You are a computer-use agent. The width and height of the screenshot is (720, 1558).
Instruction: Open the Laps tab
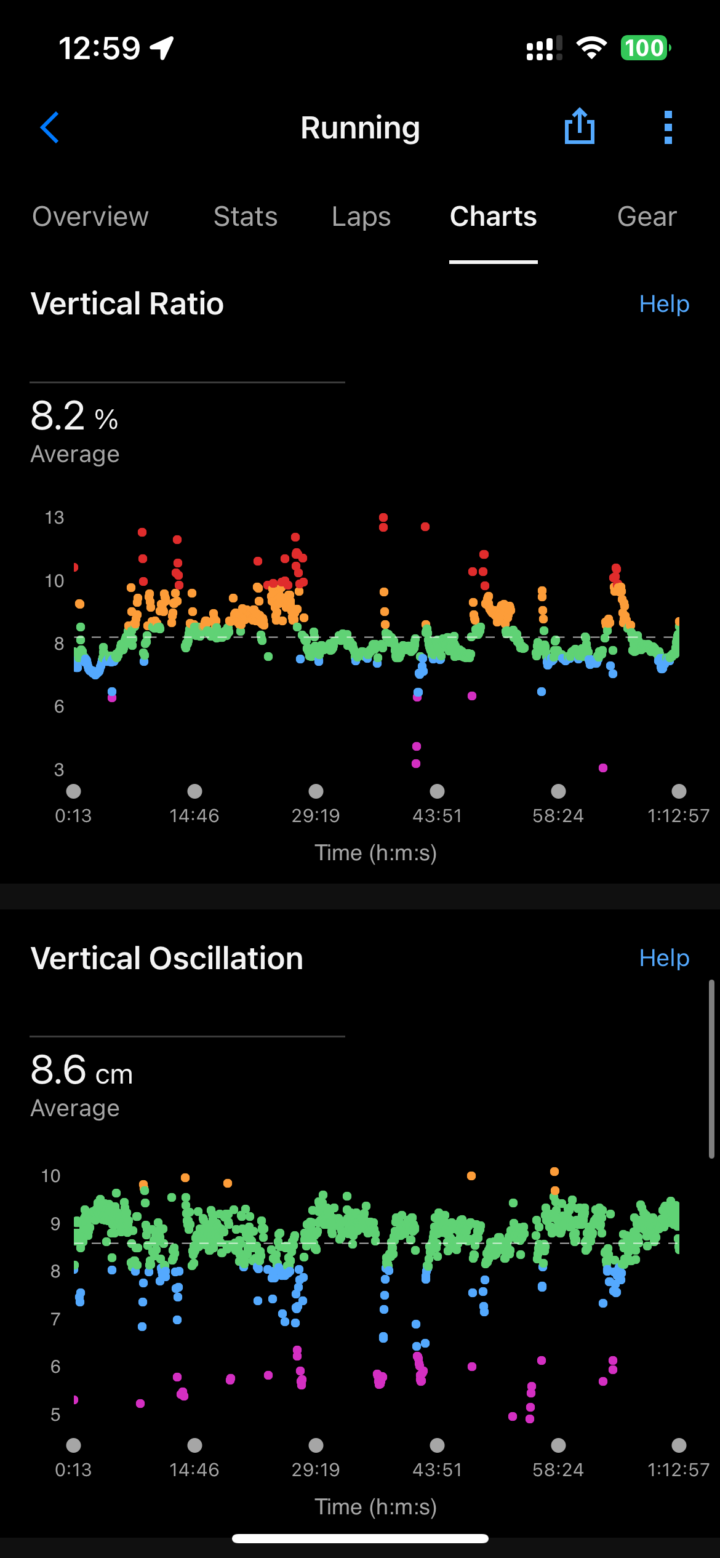[x=361, y=217]
